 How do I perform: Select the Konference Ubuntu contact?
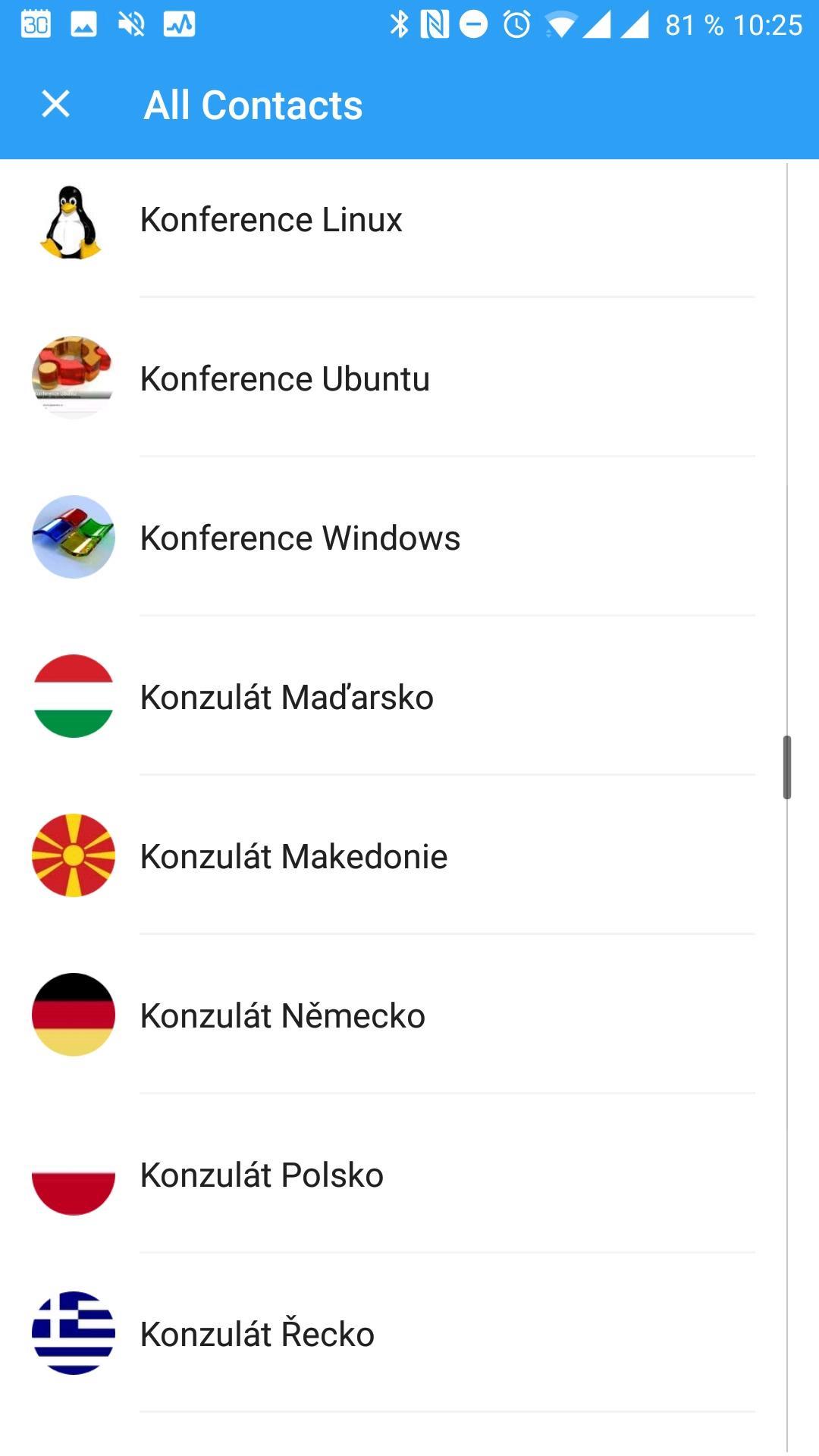coord(394,378)
